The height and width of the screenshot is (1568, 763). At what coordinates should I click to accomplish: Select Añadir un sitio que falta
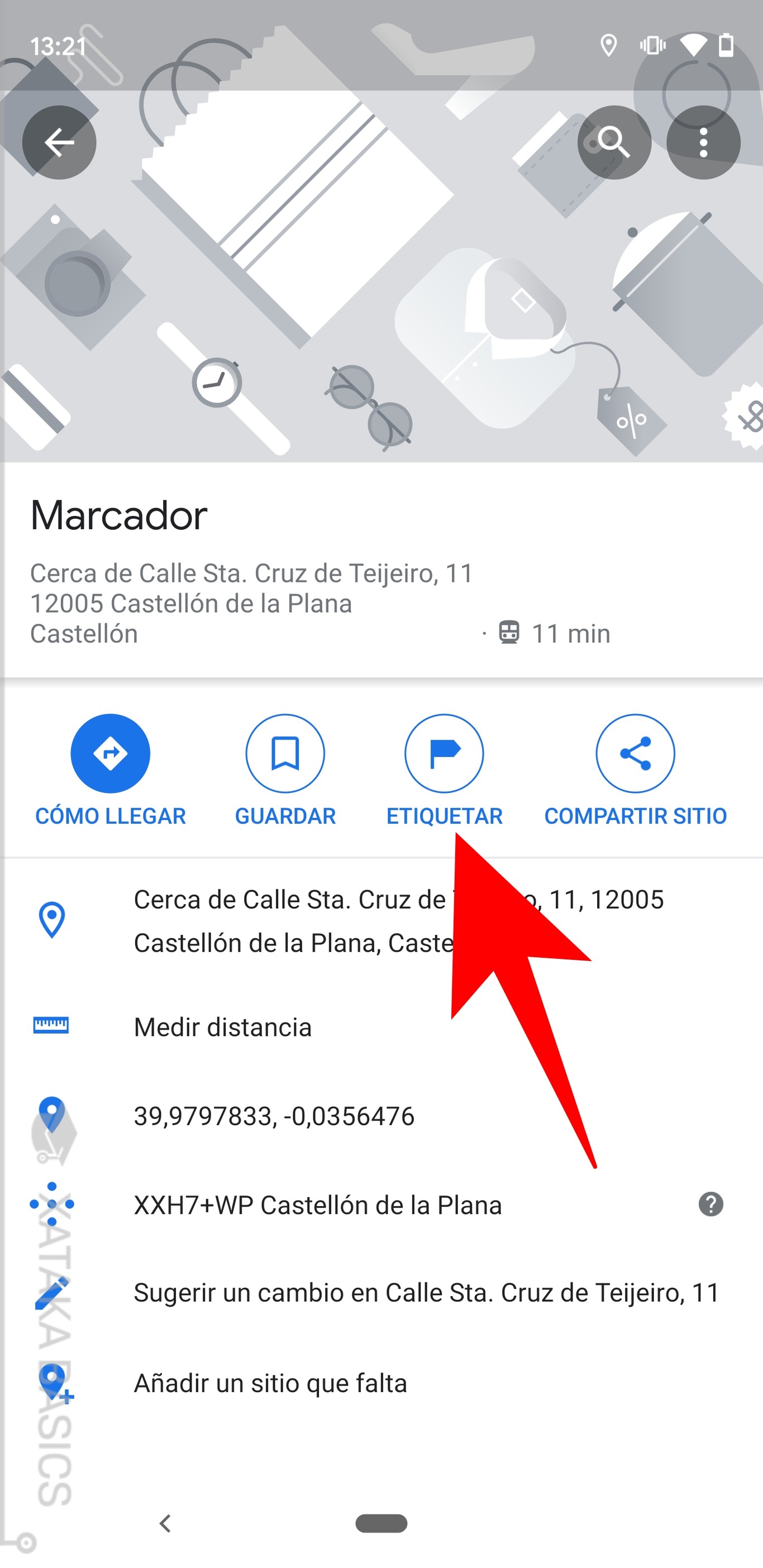(x=270, y=1383)
